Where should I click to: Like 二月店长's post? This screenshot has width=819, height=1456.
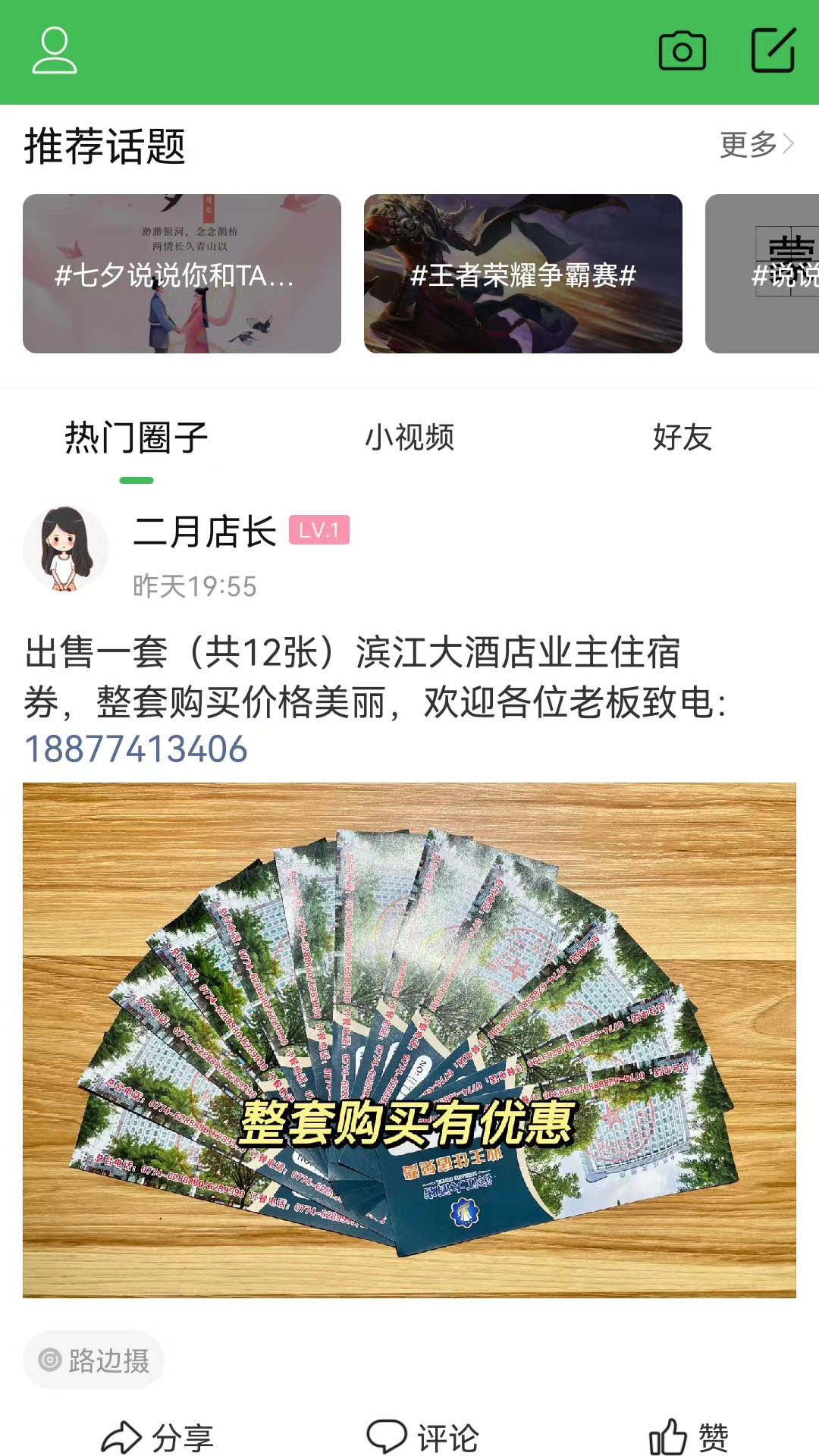tap(689, 1437)
